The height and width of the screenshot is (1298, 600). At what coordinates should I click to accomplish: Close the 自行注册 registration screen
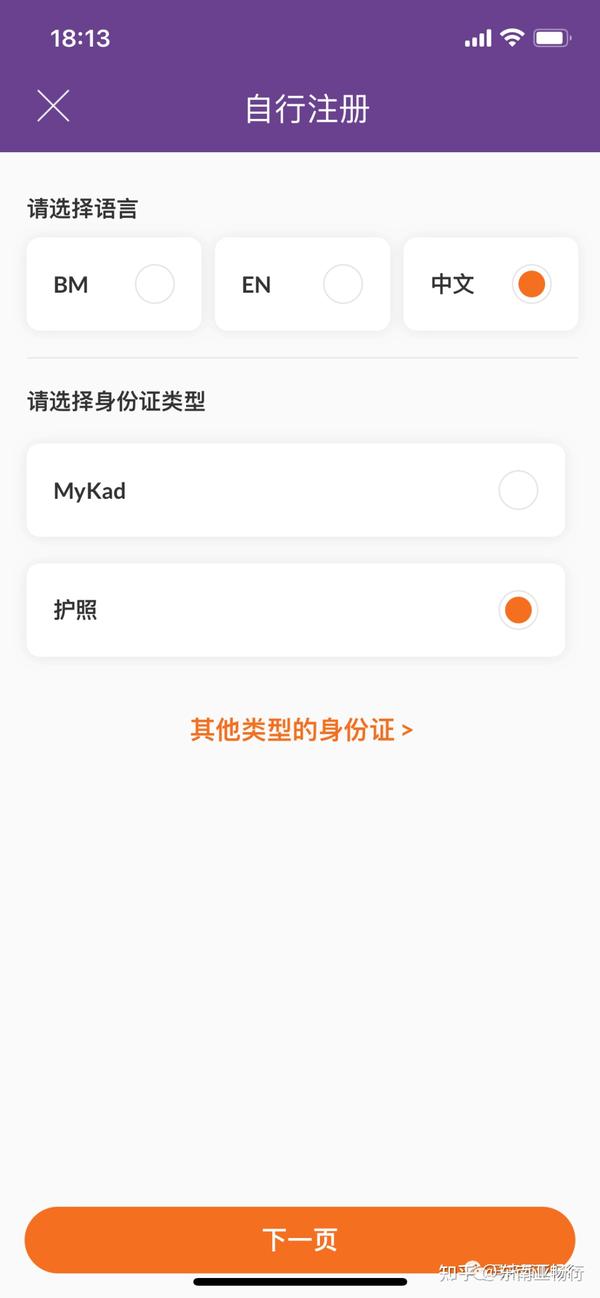53,106
